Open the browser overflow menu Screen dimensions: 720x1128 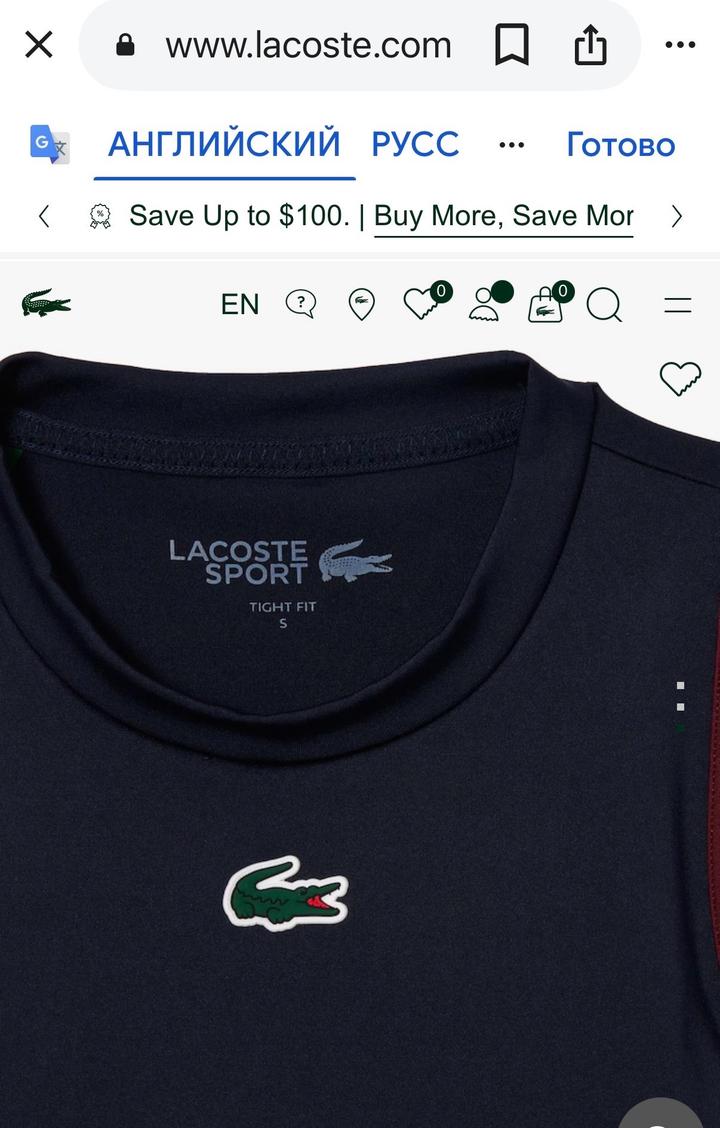(x=680, y=46)
